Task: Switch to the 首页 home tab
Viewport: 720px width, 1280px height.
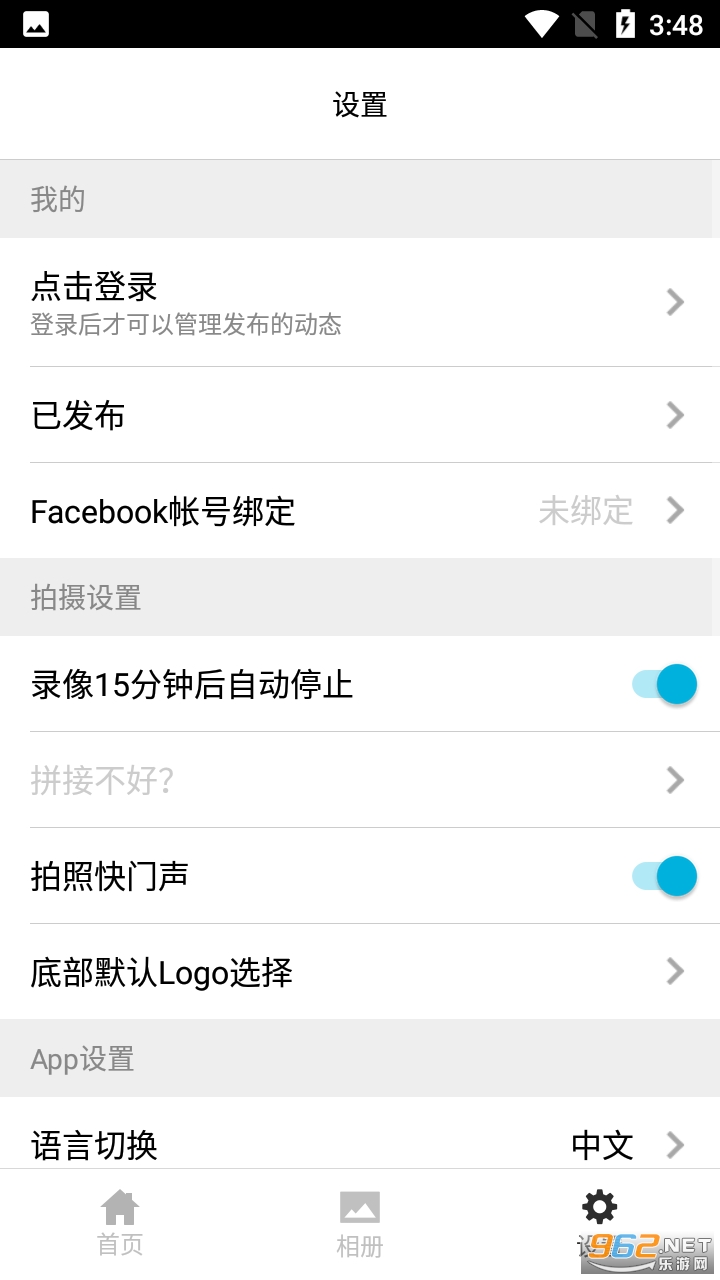Action: 120,1222
